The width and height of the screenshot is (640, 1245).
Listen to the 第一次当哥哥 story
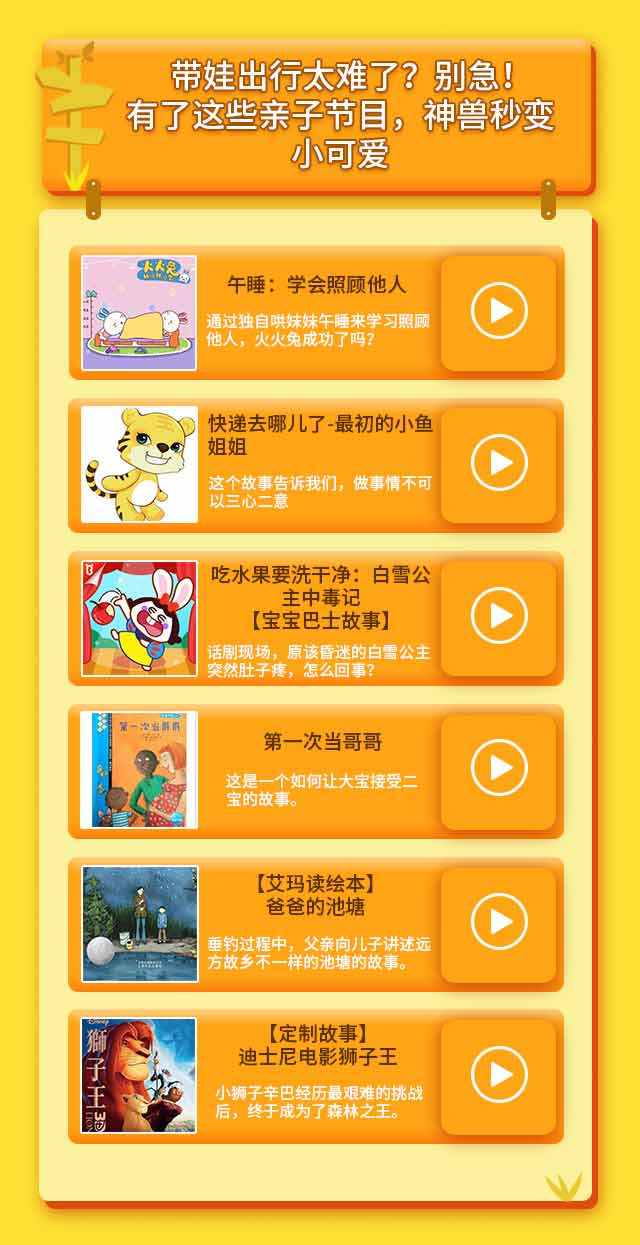(498, 769)
